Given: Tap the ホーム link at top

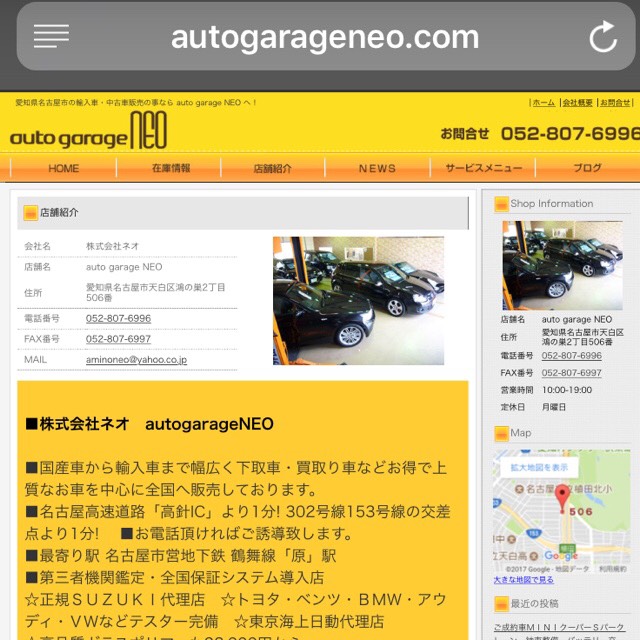Looking at the screenshot, I should (x=543, y=102).
